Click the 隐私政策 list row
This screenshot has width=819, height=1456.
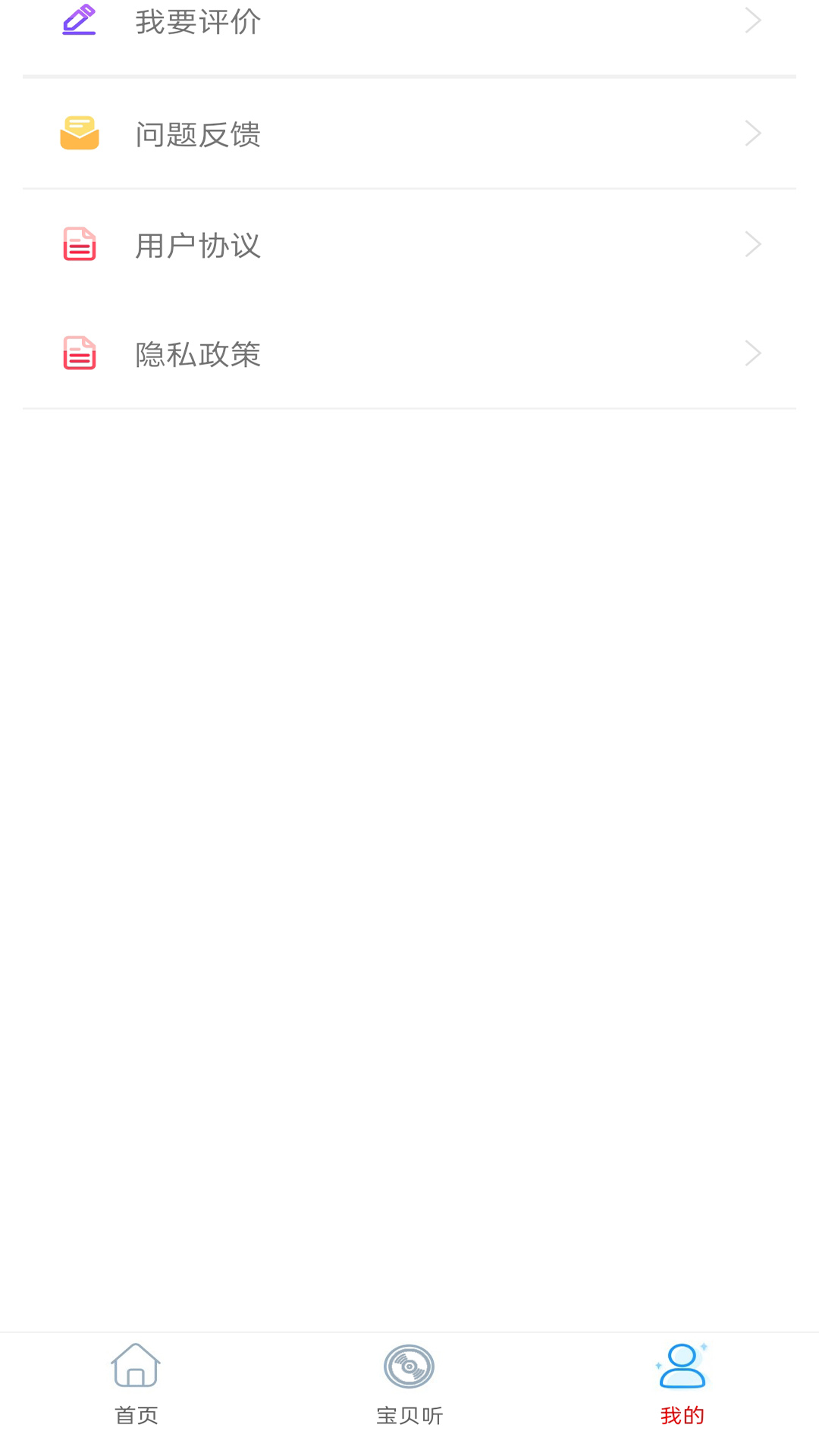tap(409, 353)
